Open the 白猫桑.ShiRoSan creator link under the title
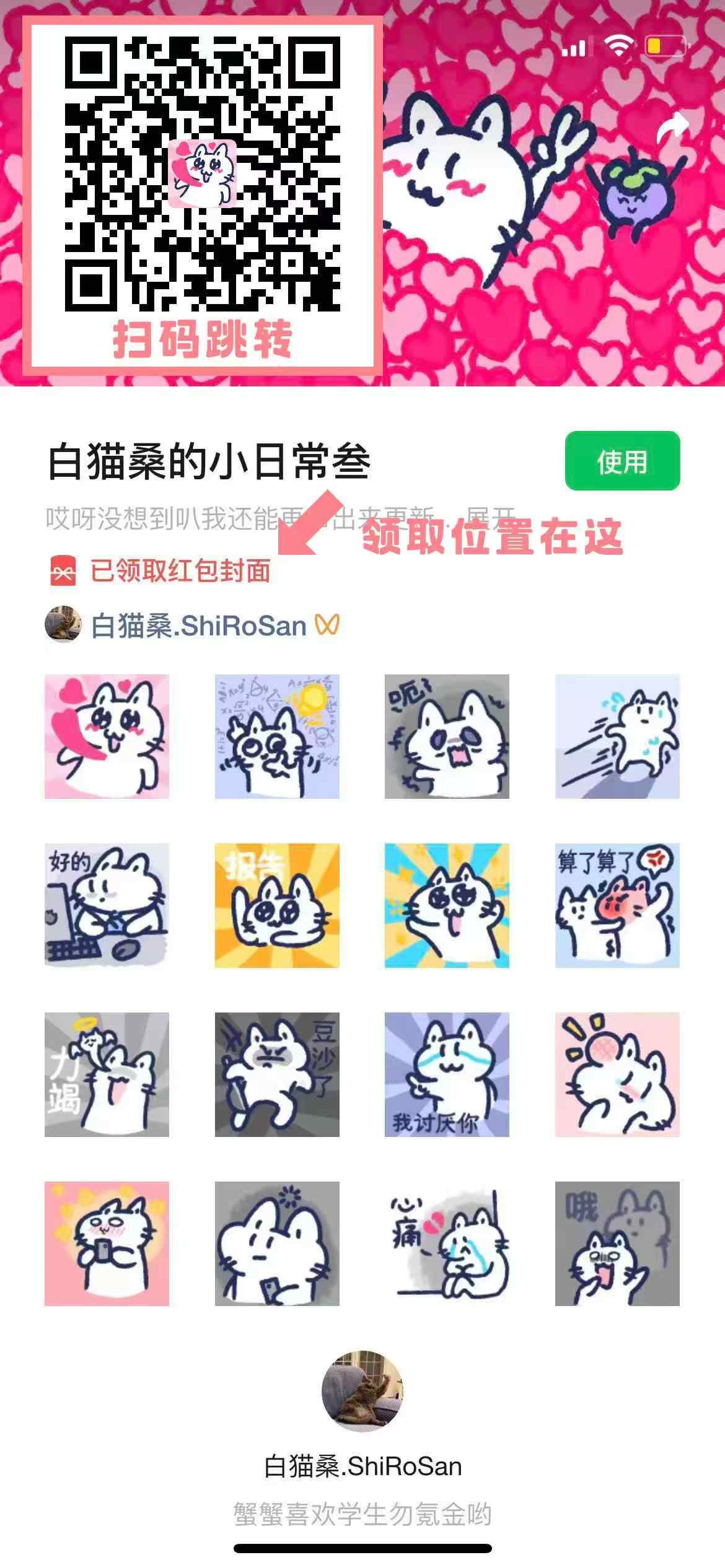The image size is (725, 1568). [198, 625]
